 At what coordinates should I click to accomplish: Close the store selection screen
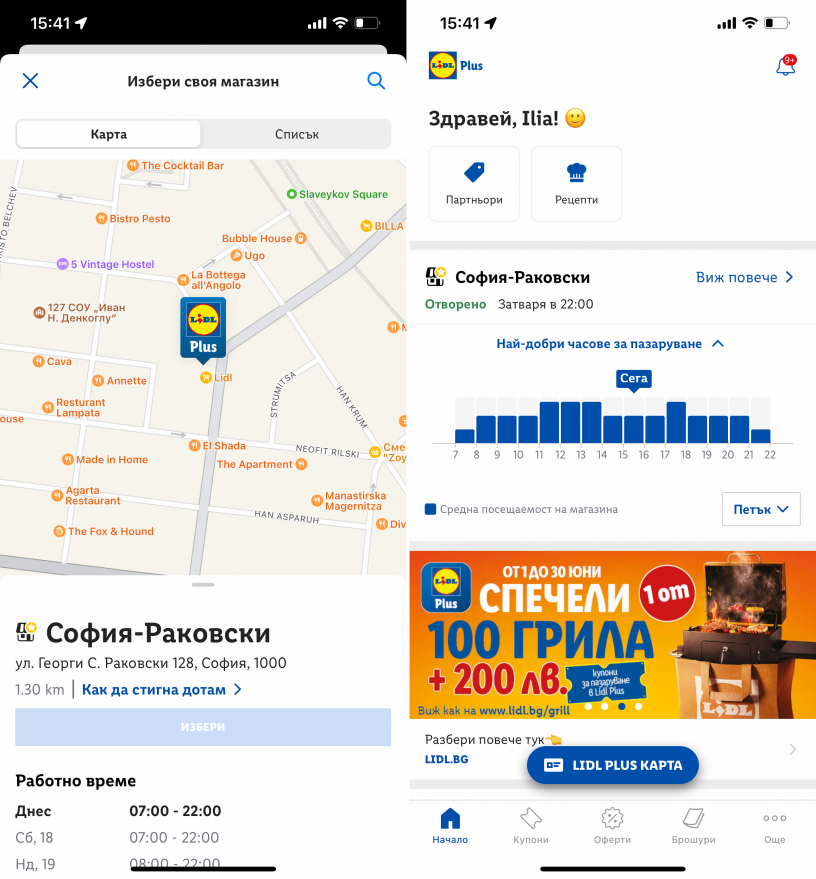31,81
